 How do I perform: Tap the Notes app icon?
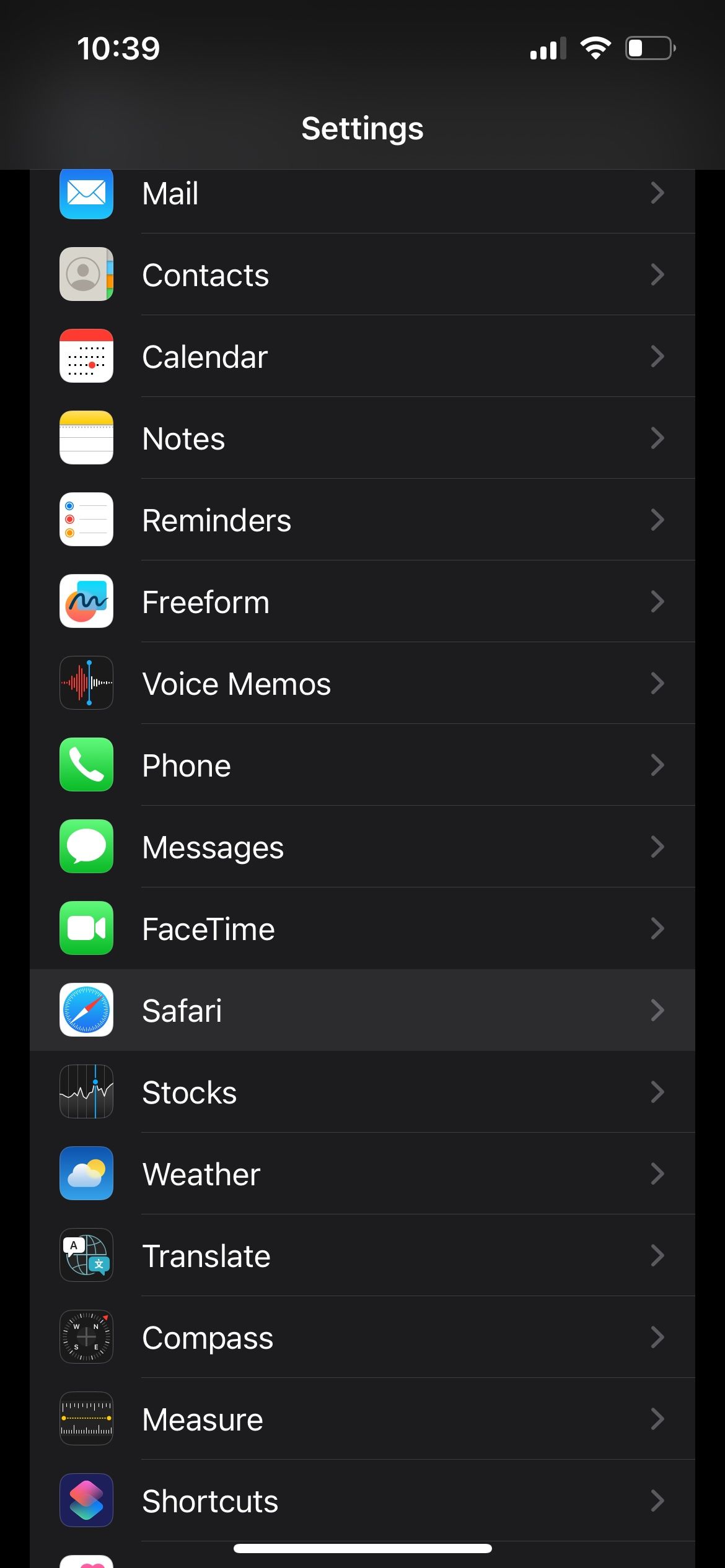86,438
